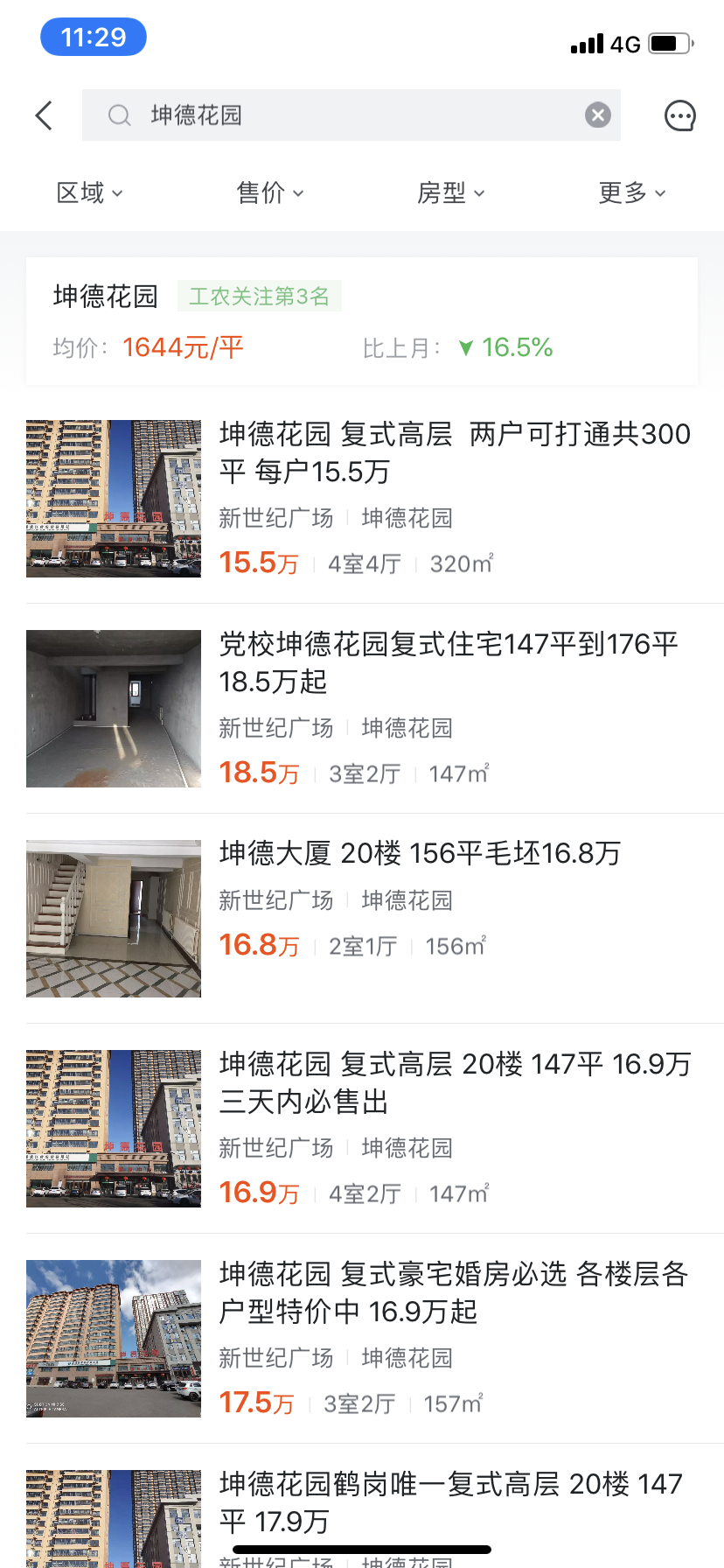Open the 坤德大厦 16.8万 listing

coord(362,919)
